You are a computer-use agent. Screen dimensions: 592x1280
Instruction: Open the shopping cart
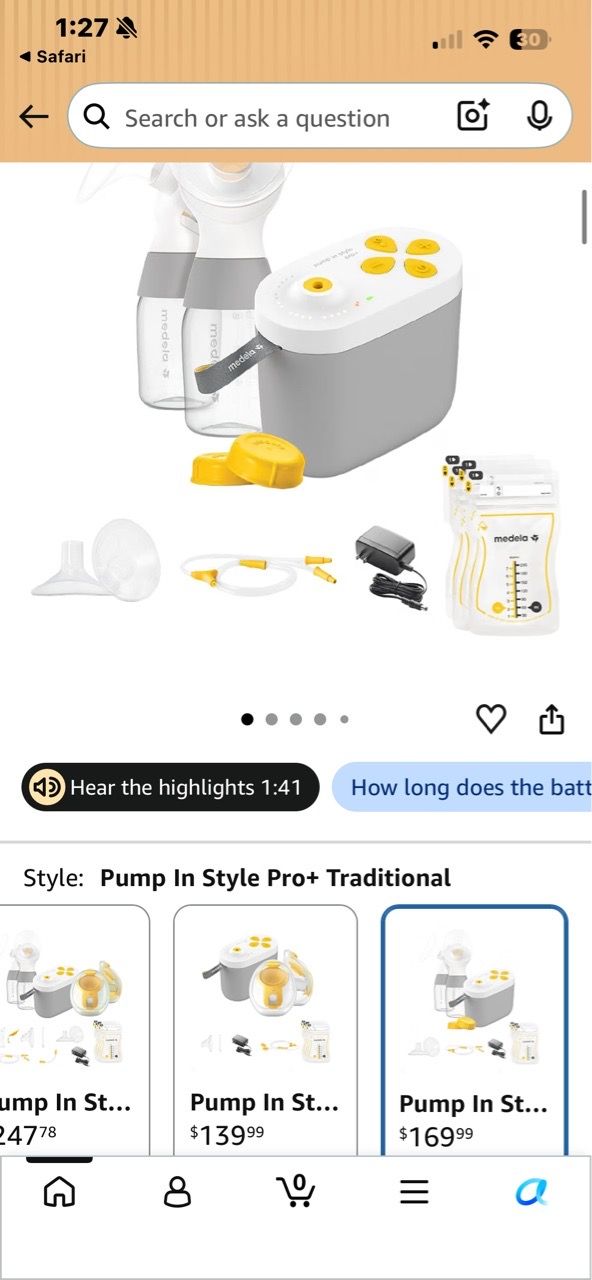pos(295,1190)
